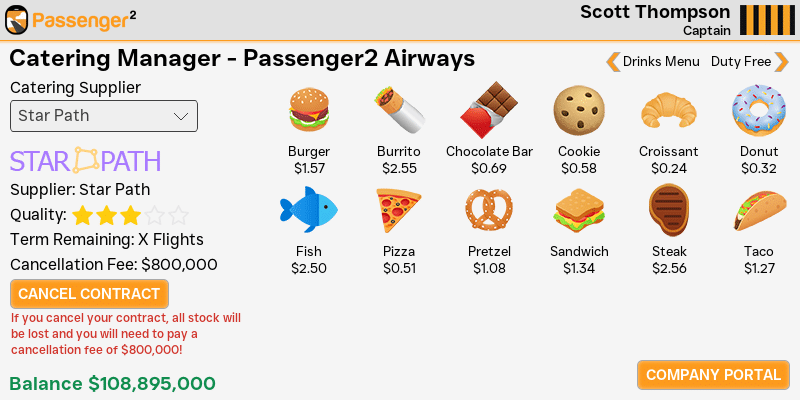The image size is (800, 400).
Task: Tap the Cancel Contract button
Action: (x=89, y=294)
